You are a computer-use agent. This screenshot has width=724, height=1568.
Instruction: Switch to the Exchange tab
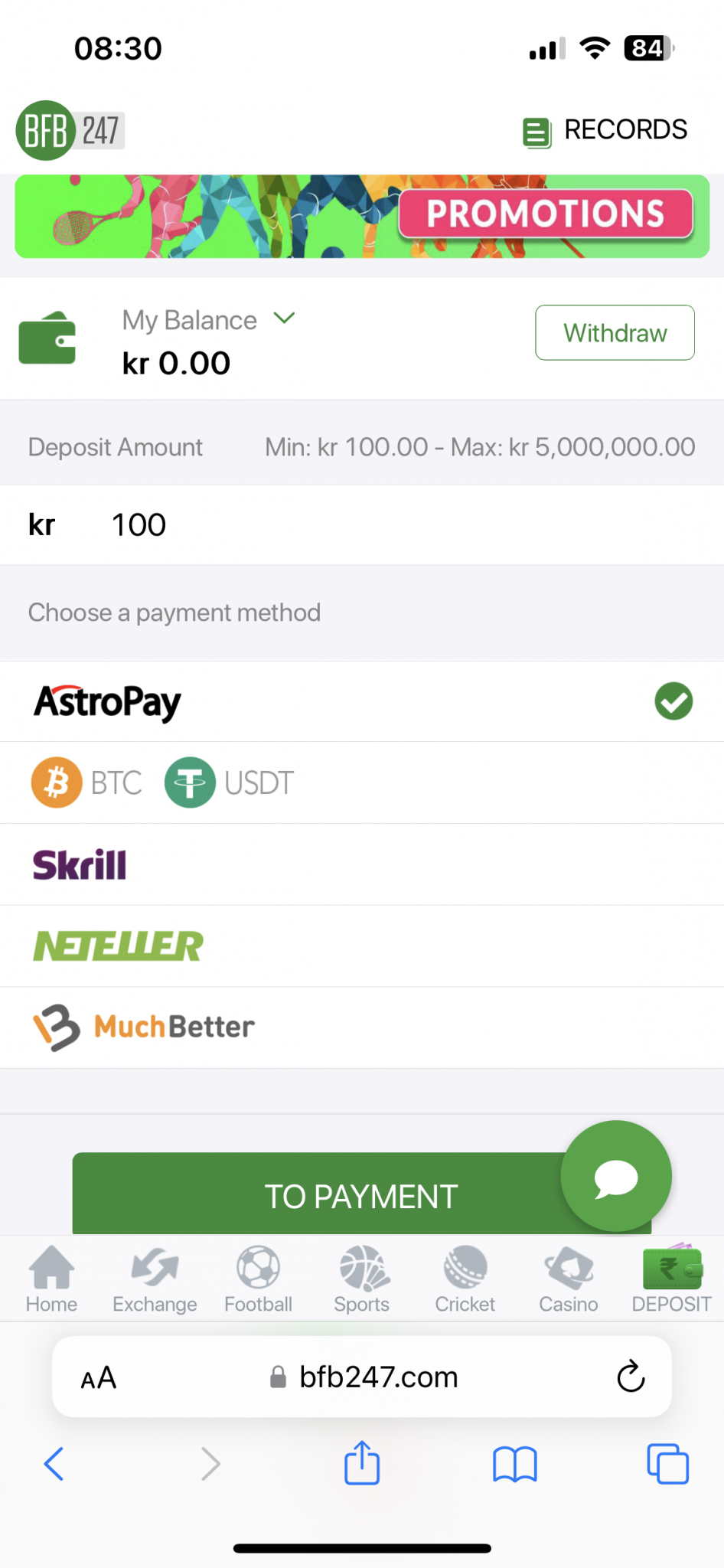click(x=155, y=1278)
